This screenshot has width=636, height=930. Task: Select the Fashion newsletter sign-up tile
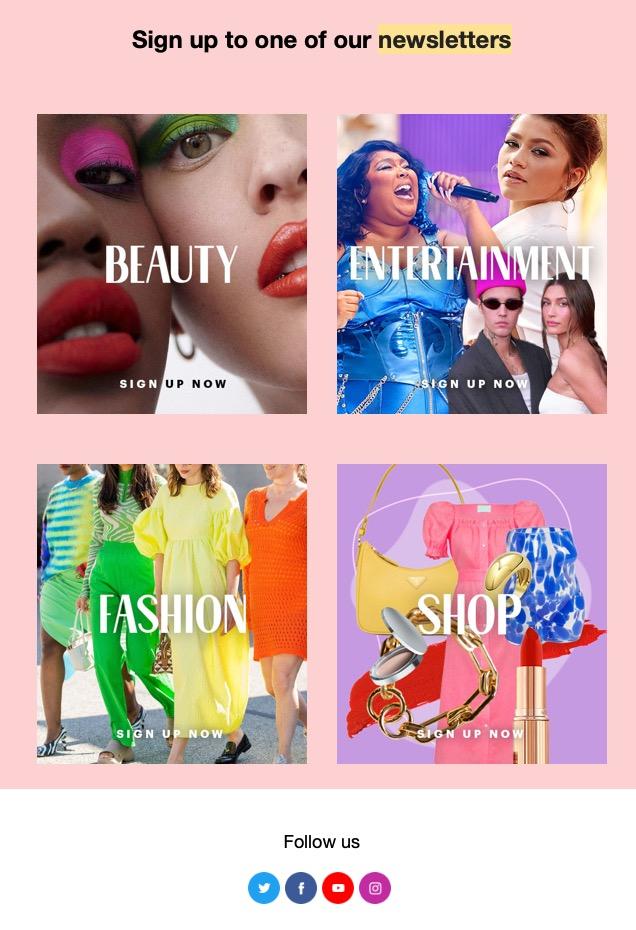[172, 613]
